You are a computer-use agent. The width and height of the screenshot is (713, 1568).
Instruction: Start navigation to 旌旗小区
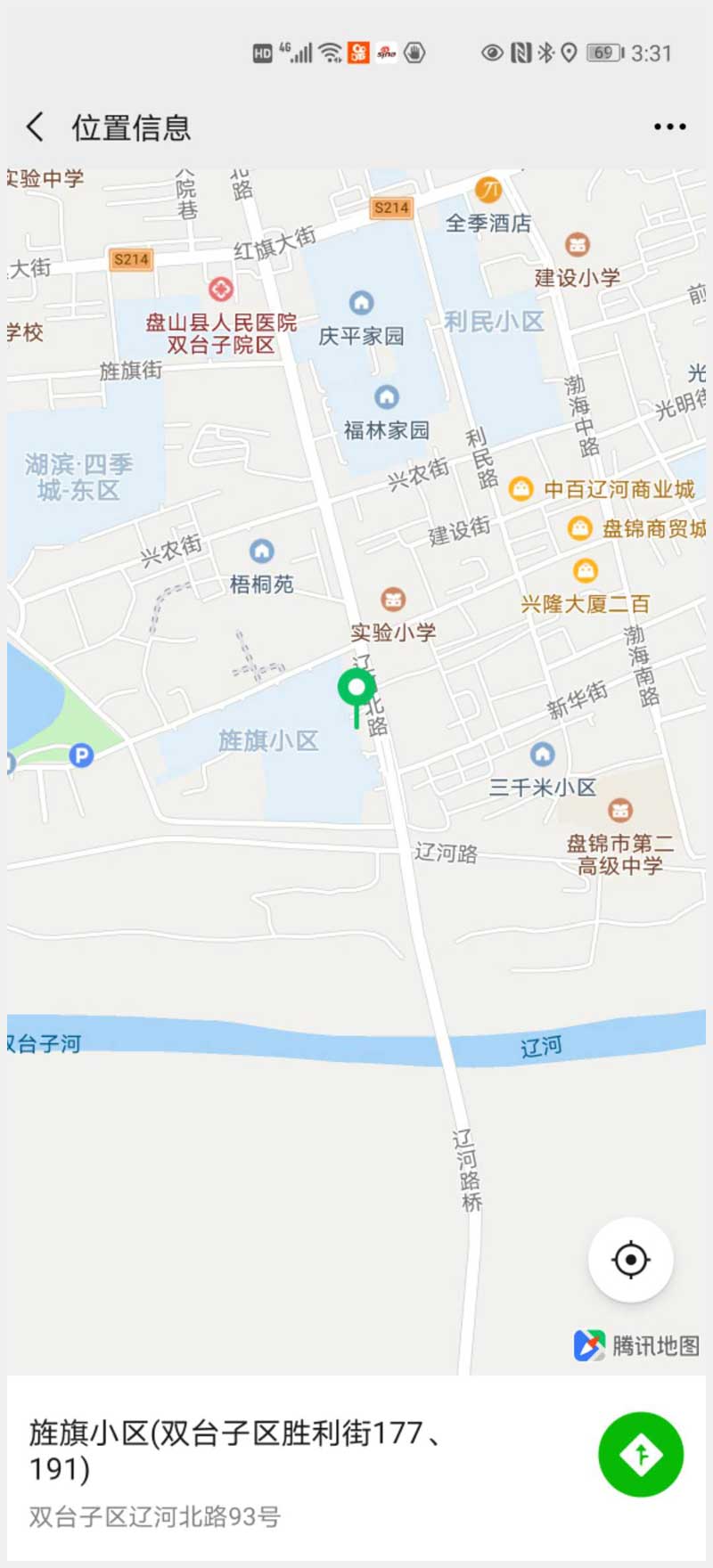(x=641, y=1455)
